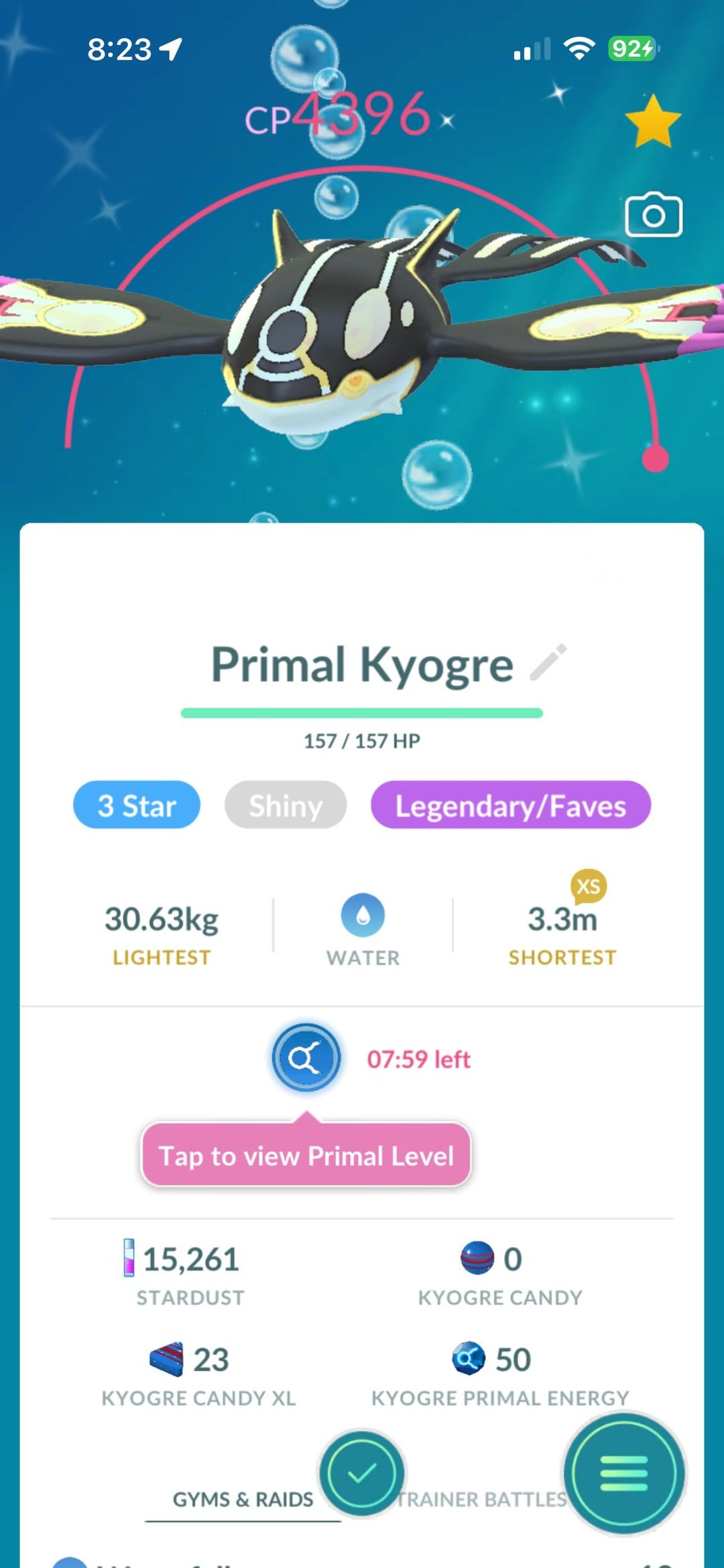Switch to the Gyms & Raids tab
This screenshot has width=724, height=1568.
pyautogui.click(x=243, y=1499)
